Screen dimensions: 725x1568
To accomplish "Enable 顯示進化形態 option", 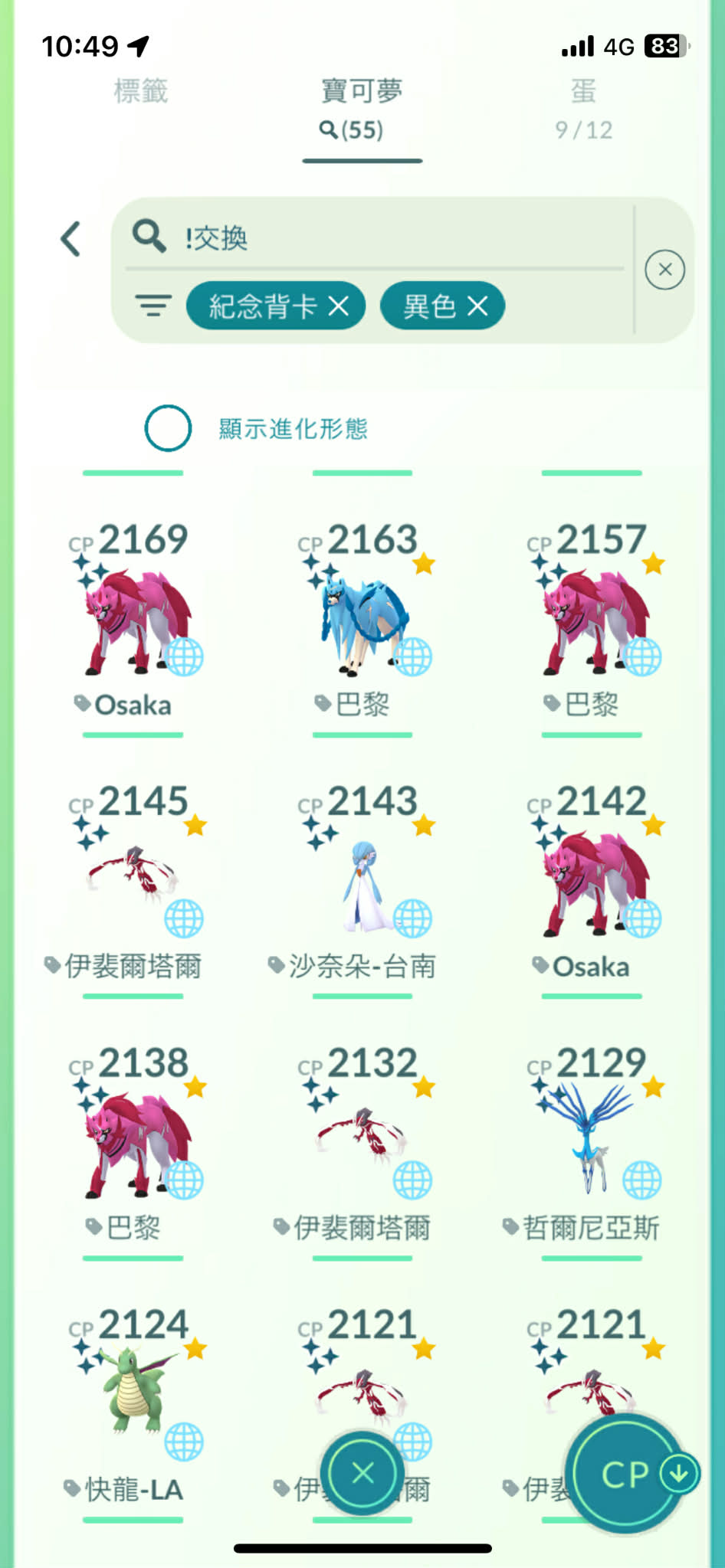I will click(x=168, y=428).
